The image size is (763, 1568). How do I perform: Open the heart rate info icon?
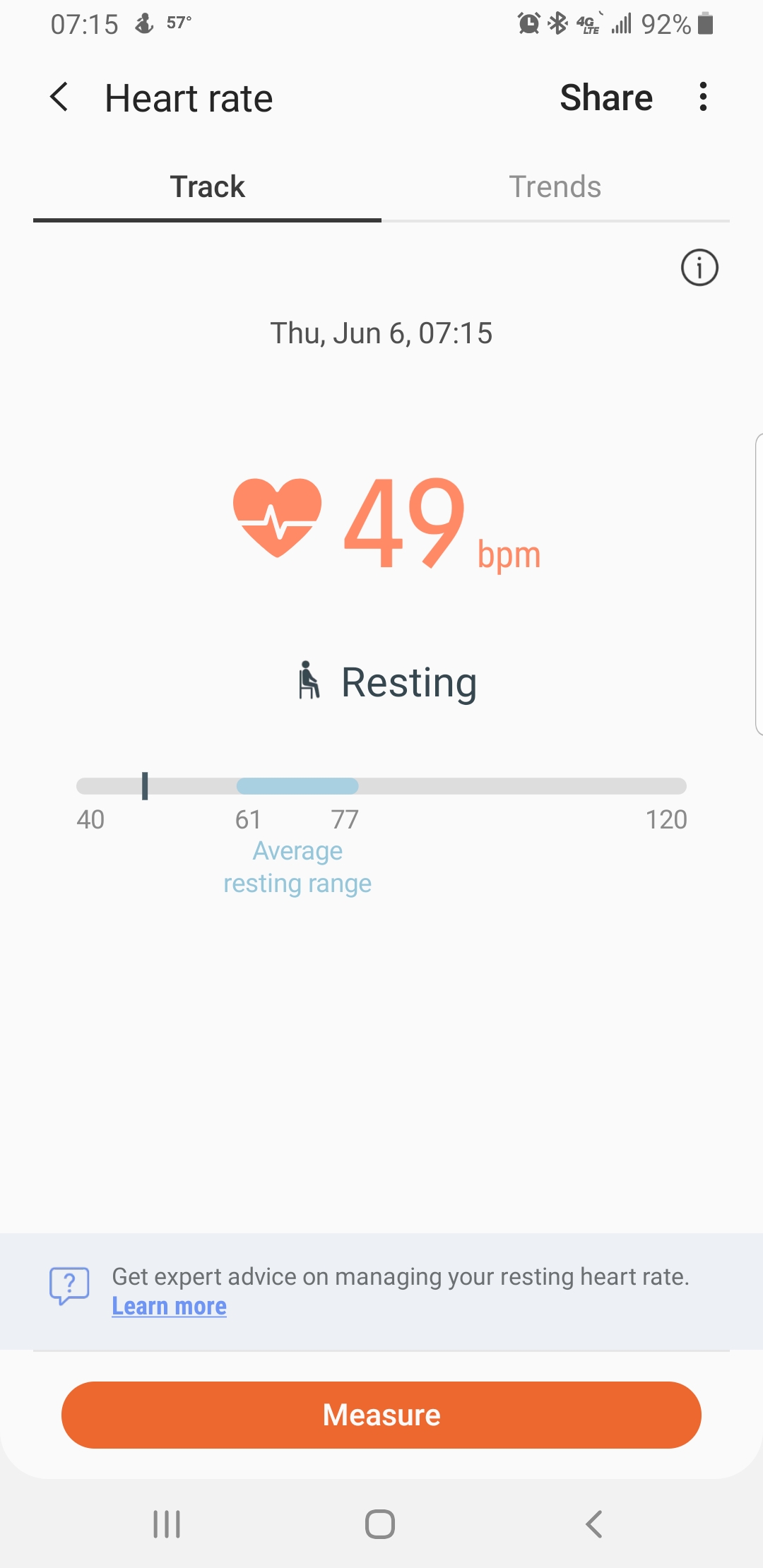699,268
